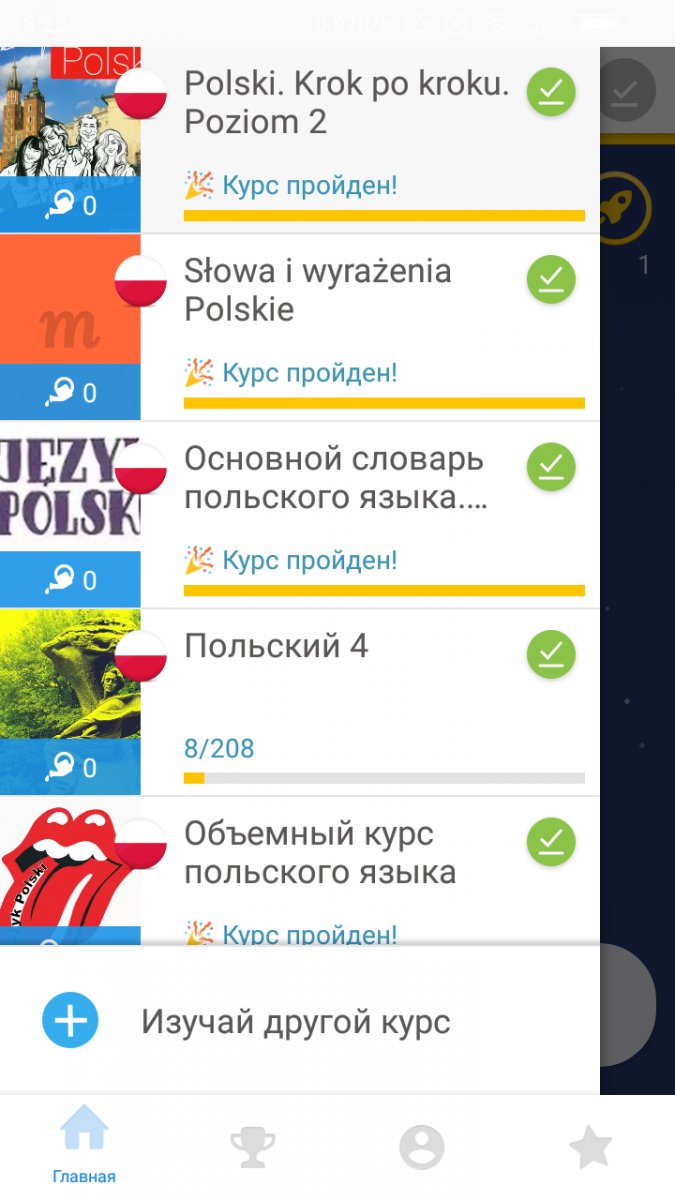Tap the green download icon for Słowa i wyrażenia Polskie
This screenshot has height=1200, width=675.
pyautogui.click(x=551, y=280)
